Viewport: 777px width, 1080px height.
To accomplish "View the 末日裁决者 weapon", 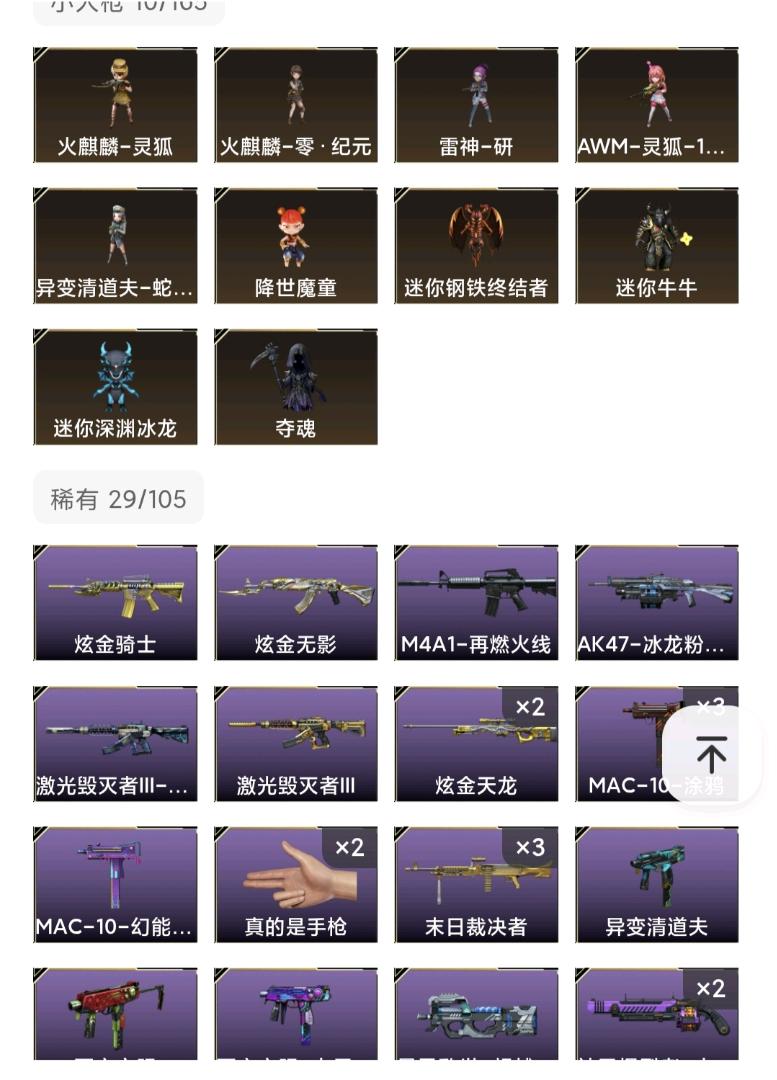I will [x=476, y=884].
